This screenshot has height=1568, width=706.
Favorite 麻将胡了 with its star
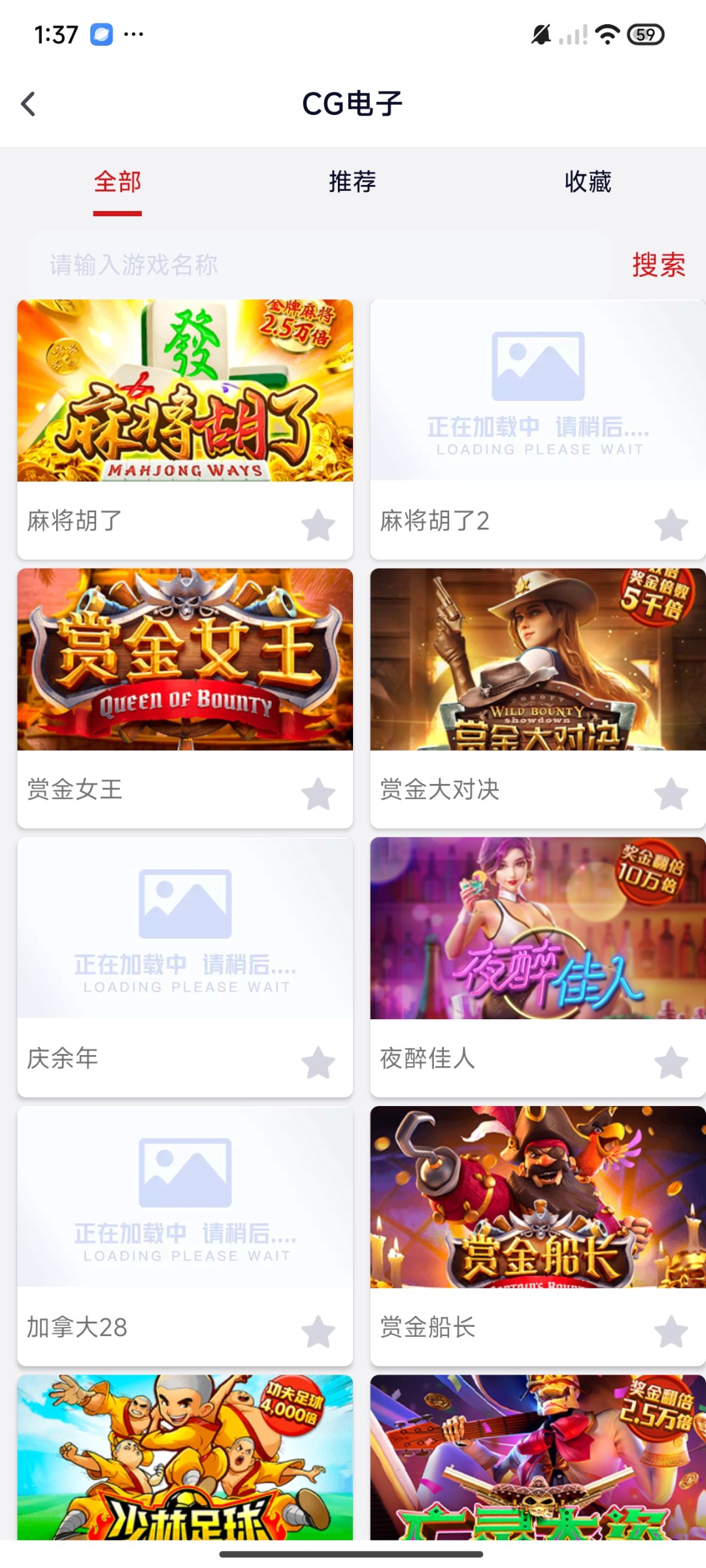pyautogui.click(x=318, y=525)
